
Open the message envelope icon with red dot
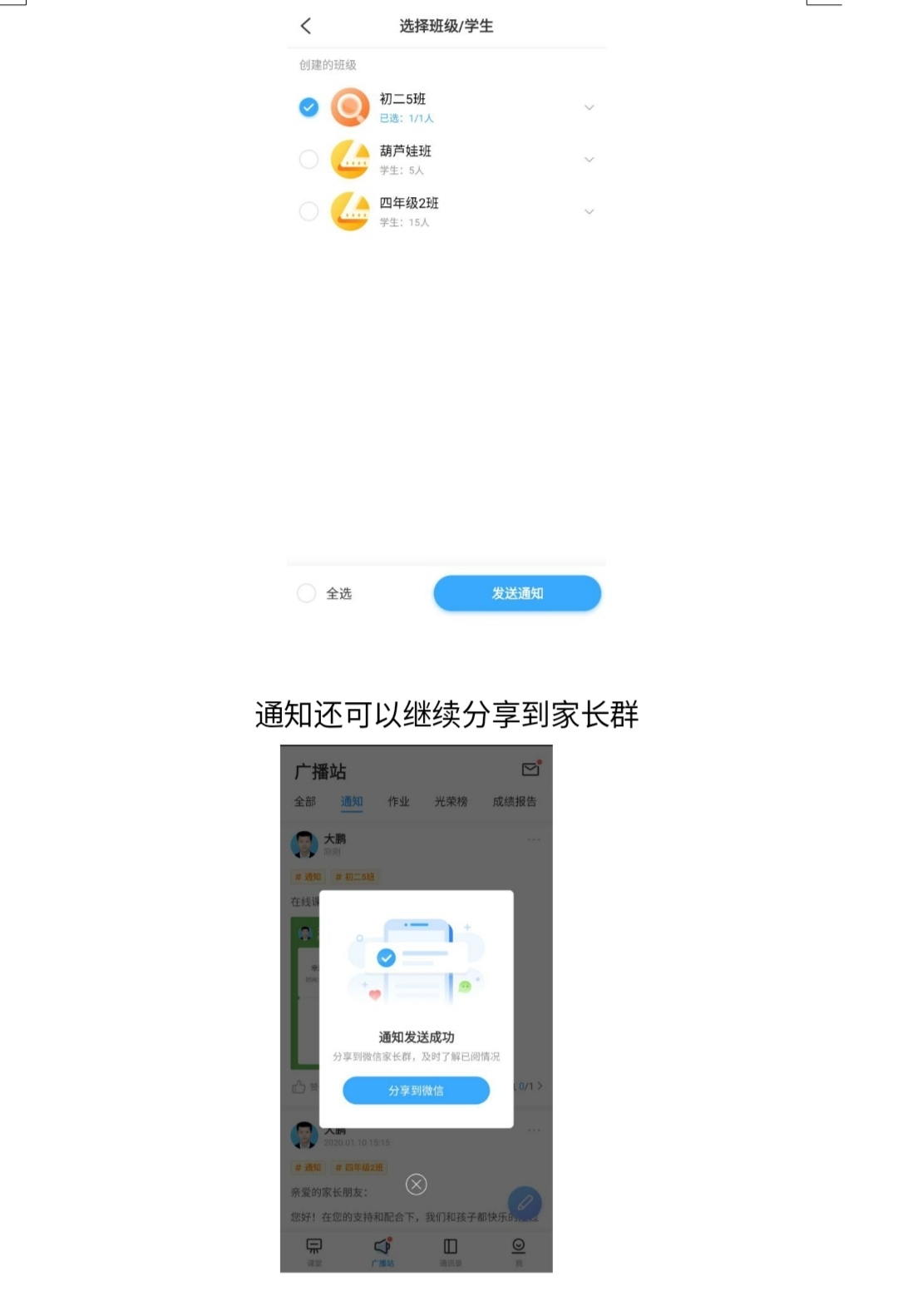(x=530, y=769)
